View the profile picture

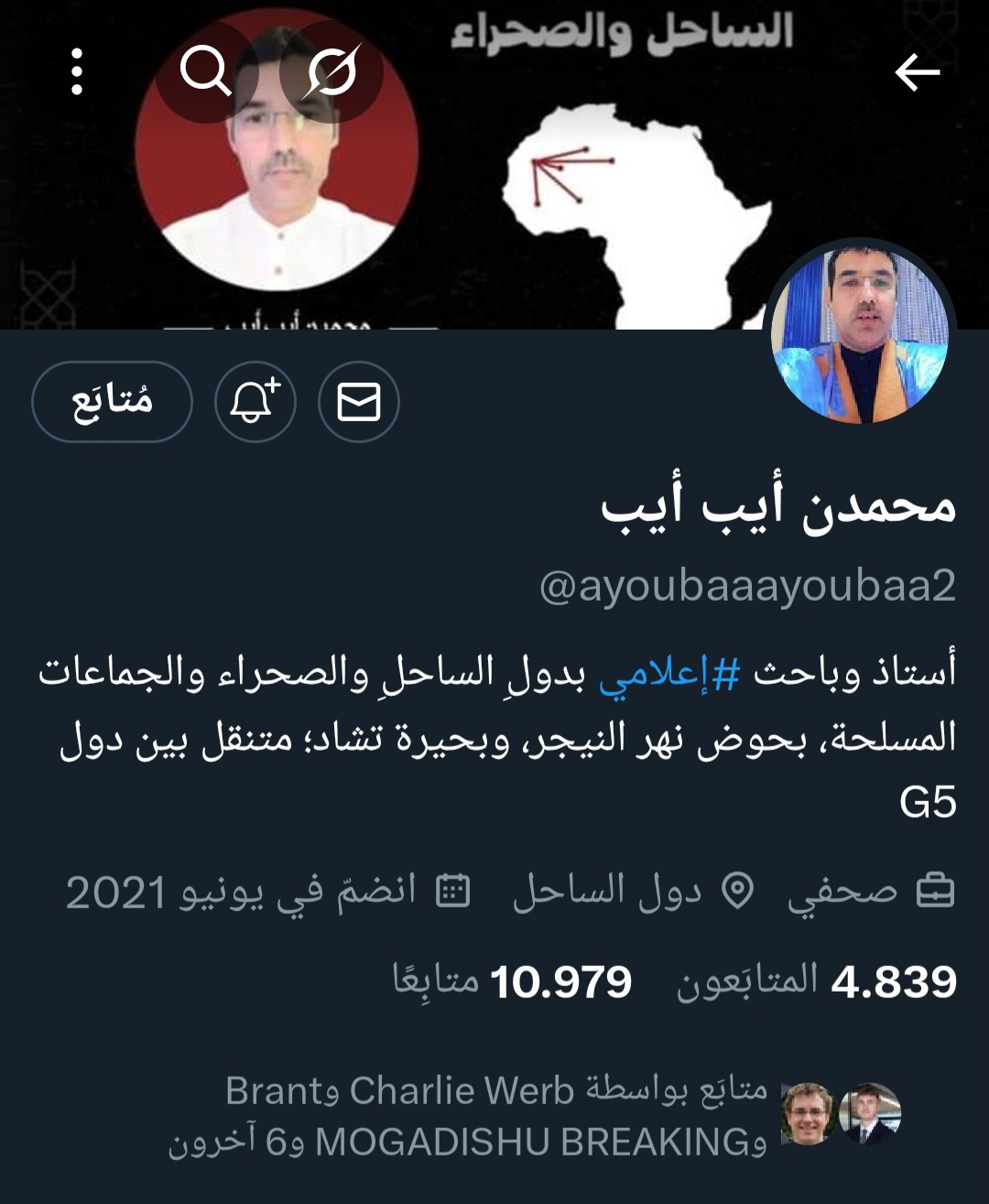point(860,336)
